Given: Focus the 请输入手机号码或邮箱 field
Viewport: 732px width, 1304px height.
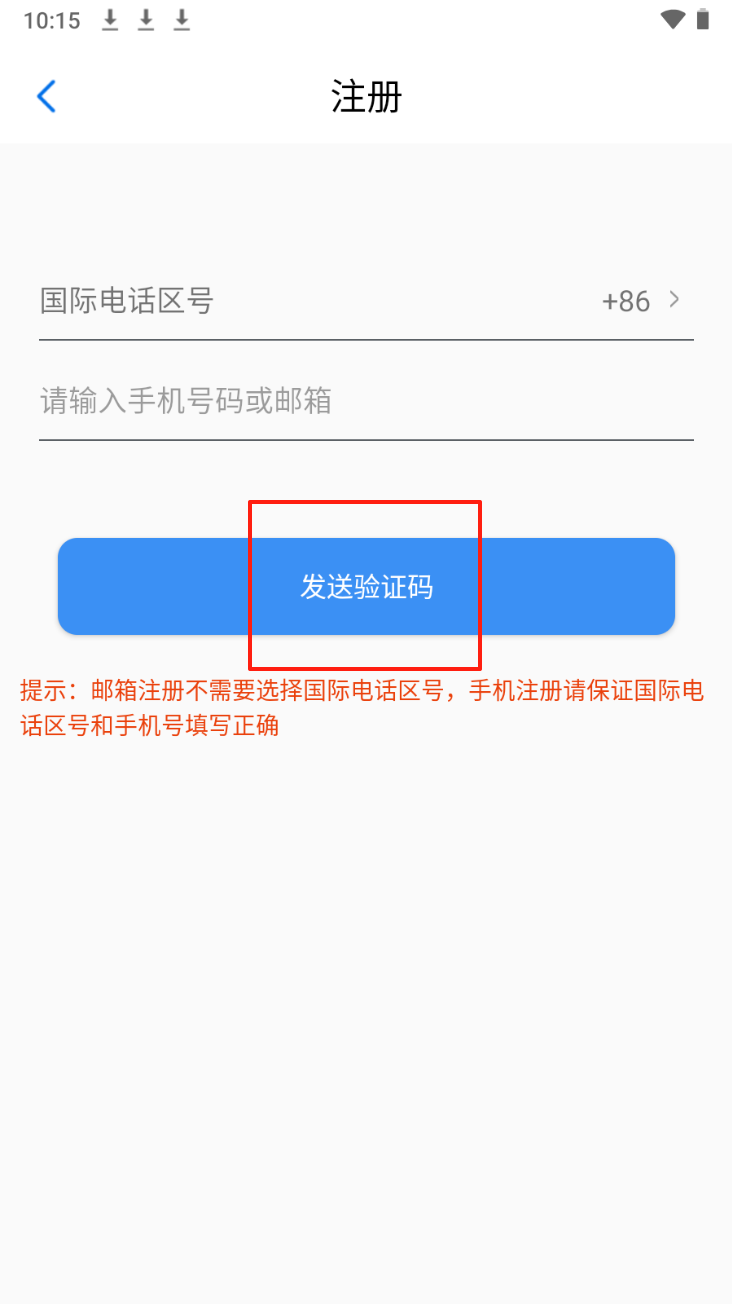Looking at the screenshot, I should (x=366, y=402).
